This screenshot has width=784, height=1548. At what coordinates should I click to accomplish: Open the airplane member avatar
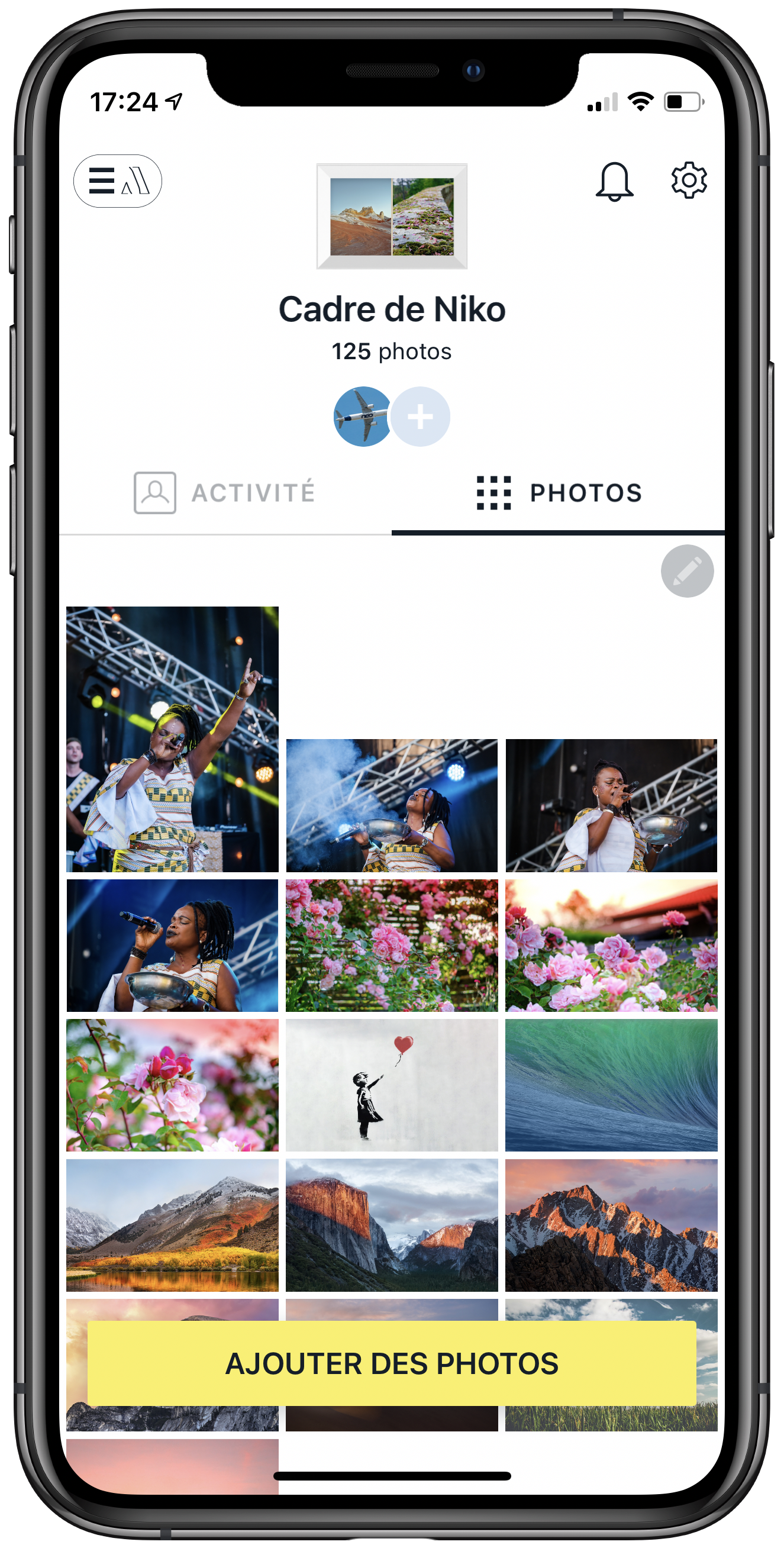(362, 416)
